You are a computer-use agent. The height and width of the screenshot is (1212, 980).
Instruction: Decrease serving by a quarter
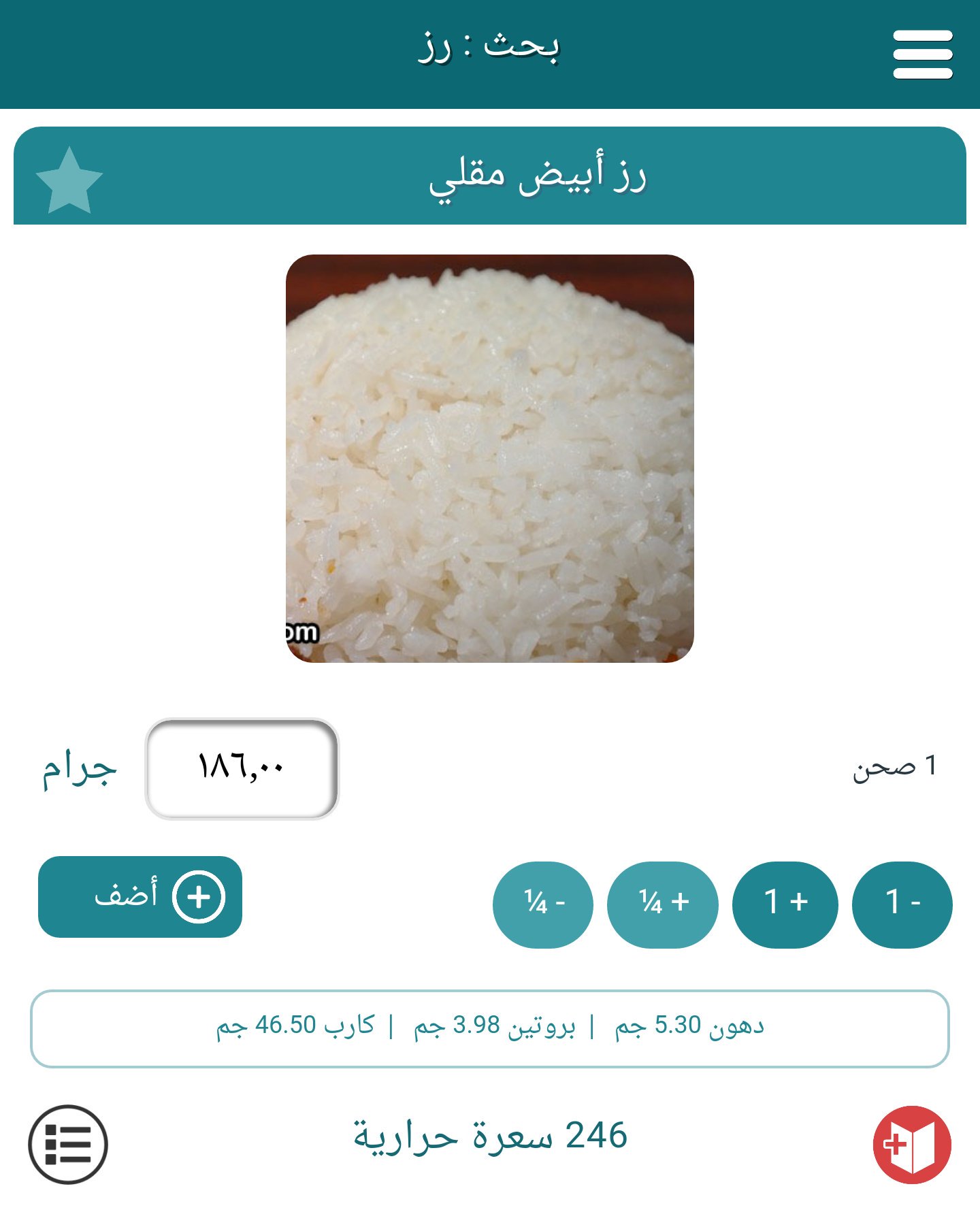coord(543,904)
